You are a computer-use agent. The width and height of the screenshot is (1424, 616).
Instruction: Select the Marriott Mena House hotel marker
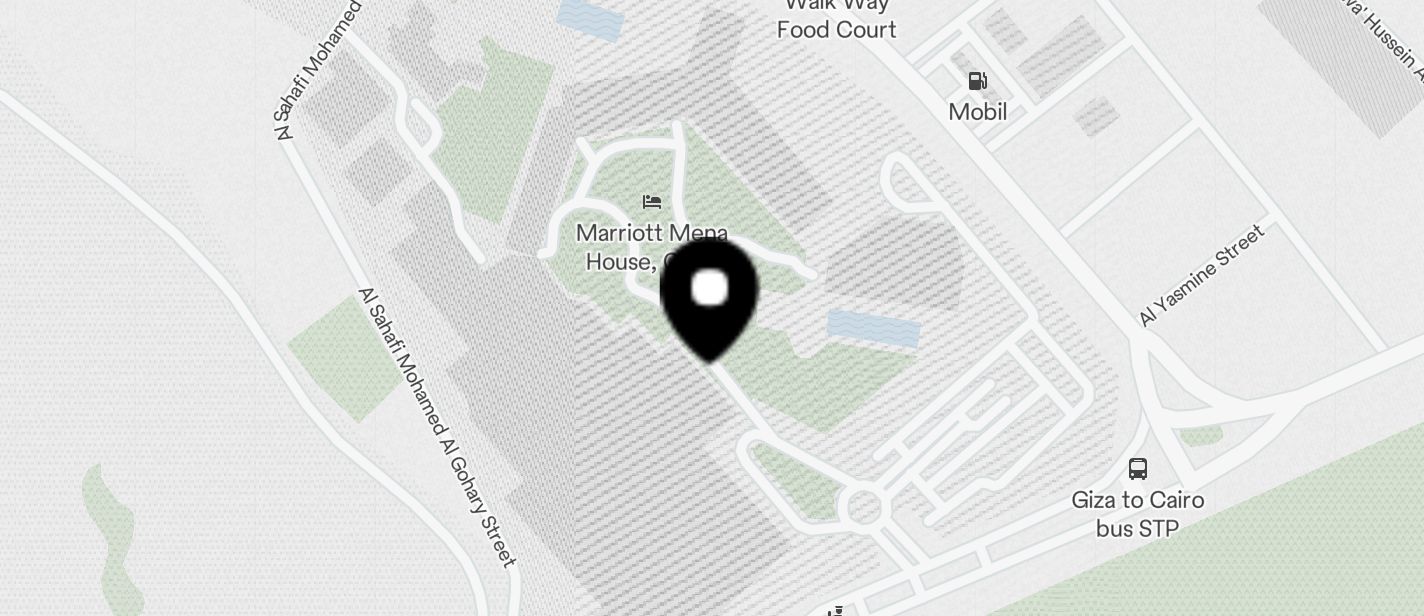pyautogui.click(x=652, y=203)
